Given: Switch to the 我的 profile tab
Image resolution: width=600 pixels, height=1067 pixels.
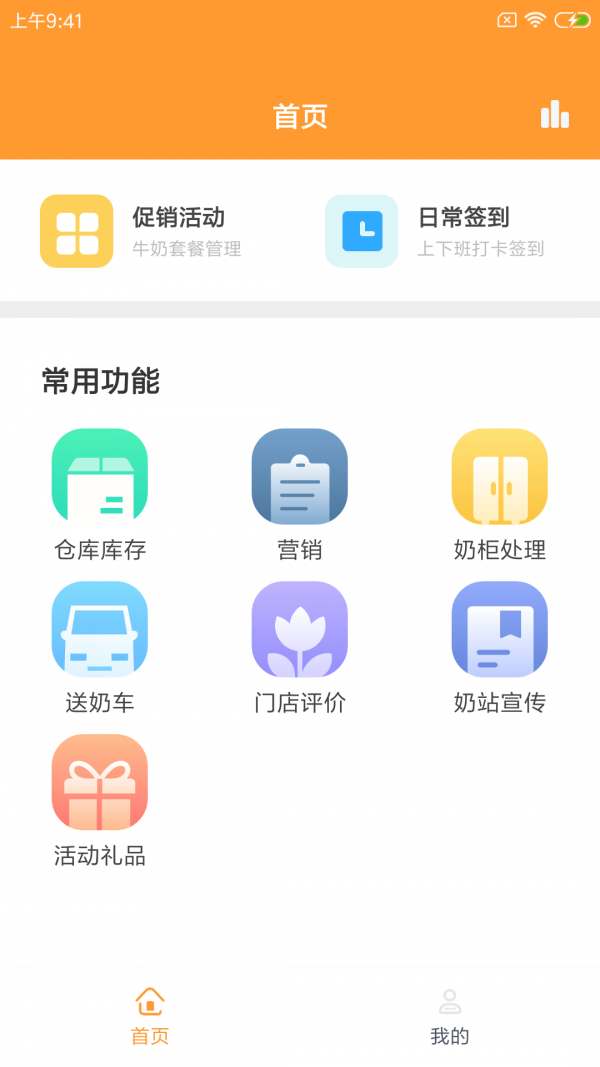Looking at the screenshot, I should (x=450, y=1015).
